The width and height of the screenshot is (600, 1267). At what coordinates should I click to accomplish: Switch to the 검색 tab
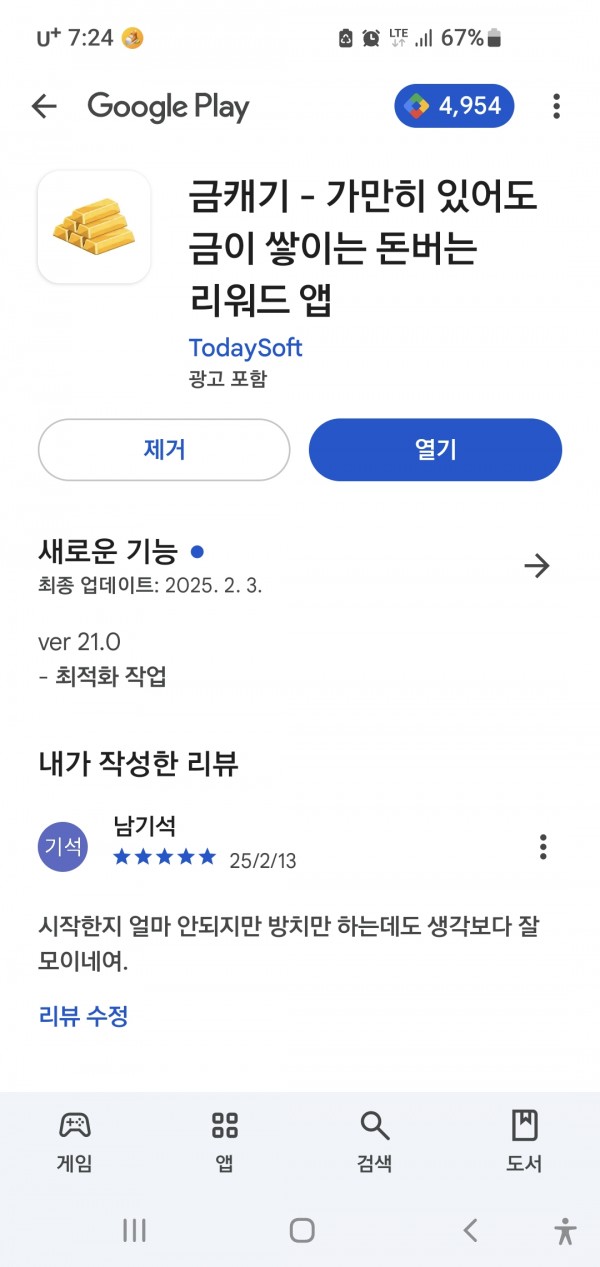click(375, 1141)
